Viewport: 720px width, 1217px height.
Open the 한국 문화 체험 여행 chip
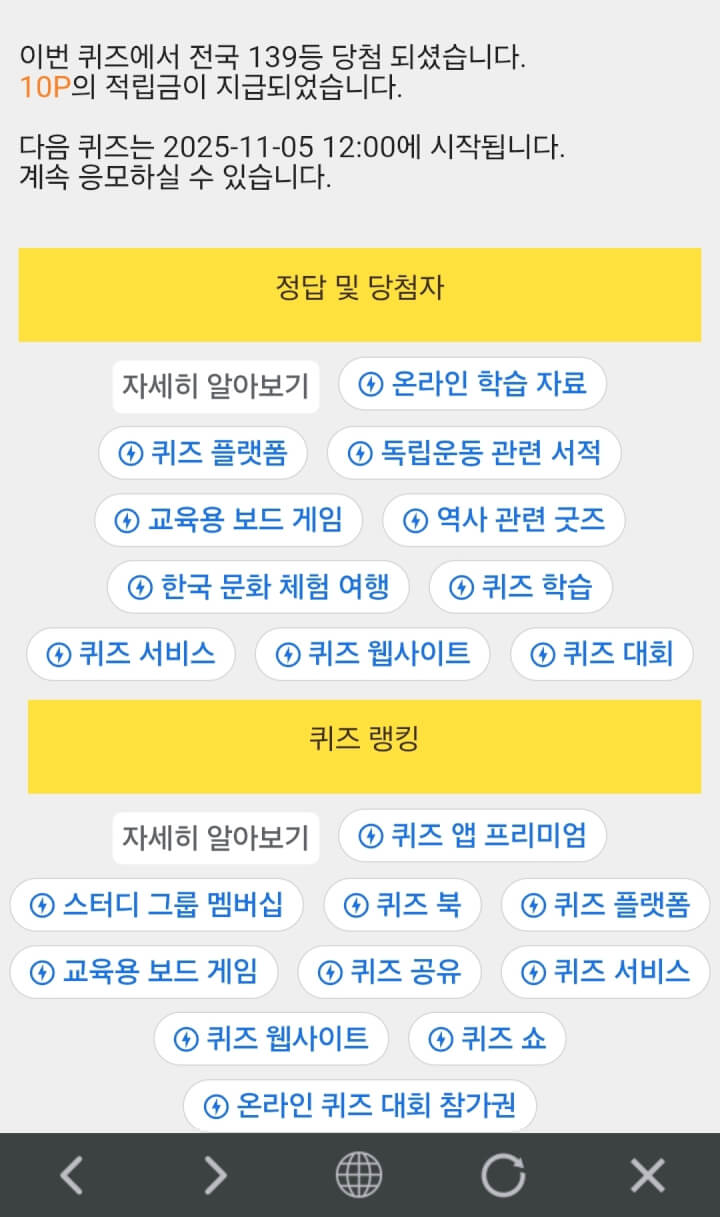[258, 587]
